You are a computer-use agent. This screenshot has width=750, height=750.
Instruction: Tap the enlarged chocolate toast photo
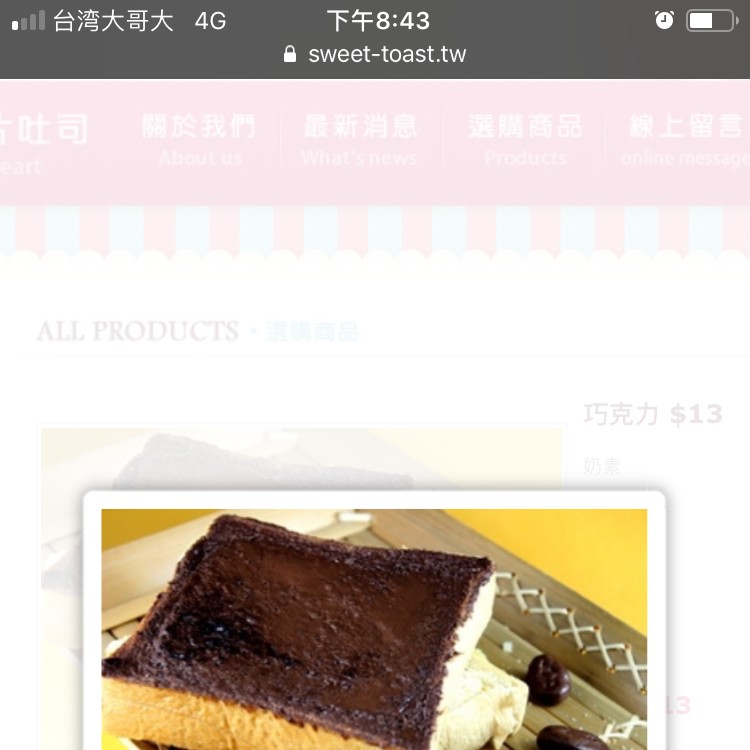[374, 630]
